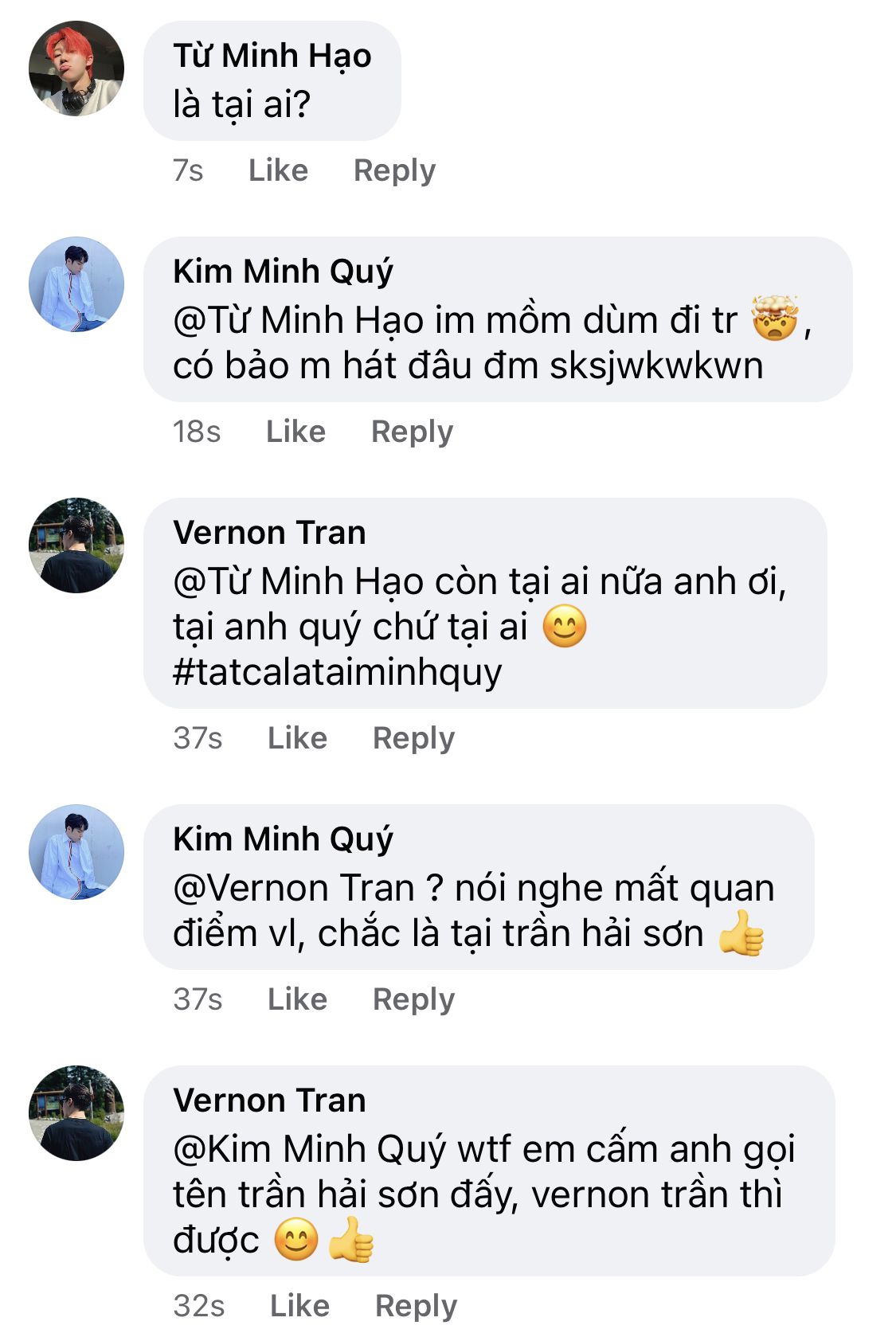Like Kim Minh Quý's "im mồm dùm" comment

pyautogui.click(x=295, y=432)
